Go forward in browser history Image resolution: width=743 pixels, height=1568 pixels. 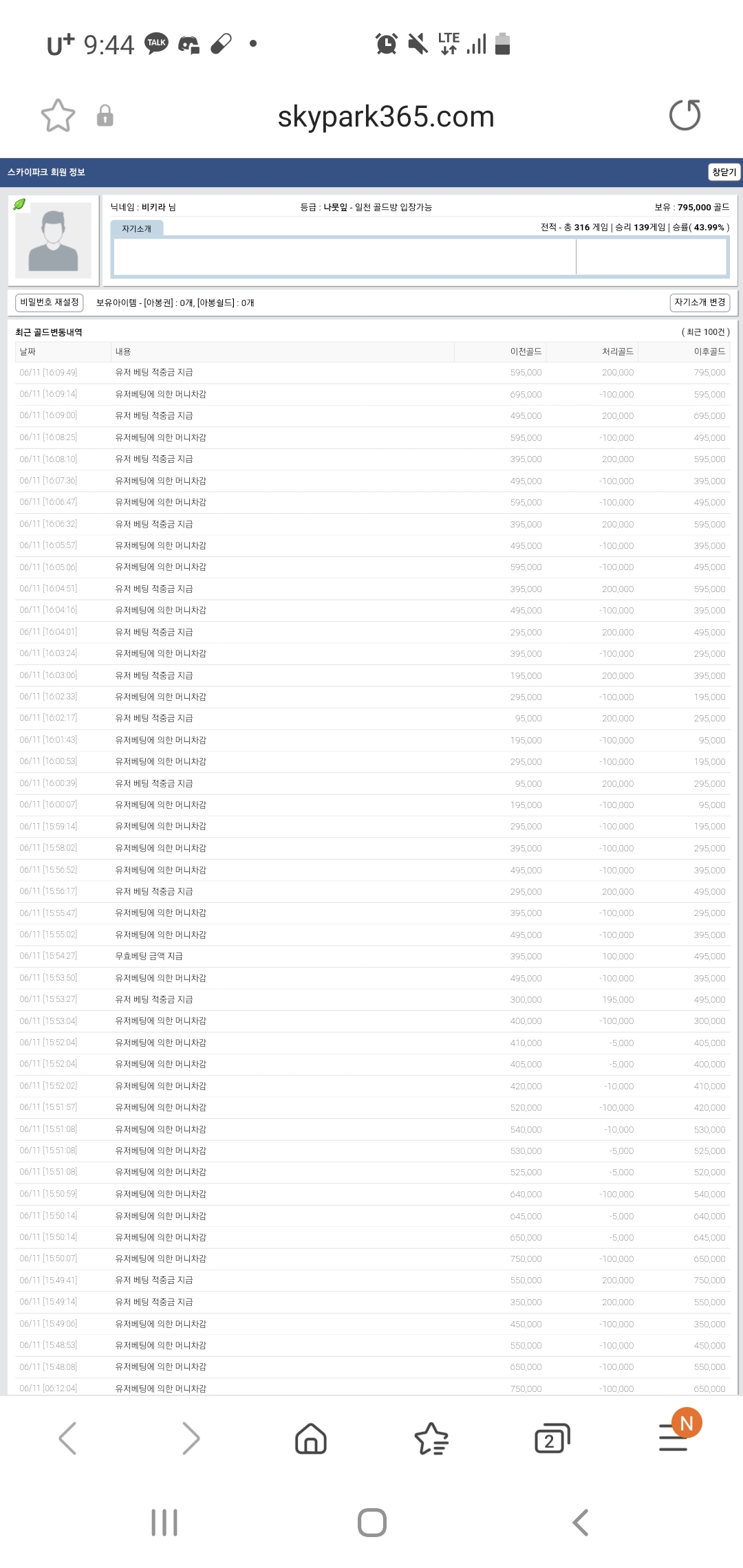(x=190, y=1438)
